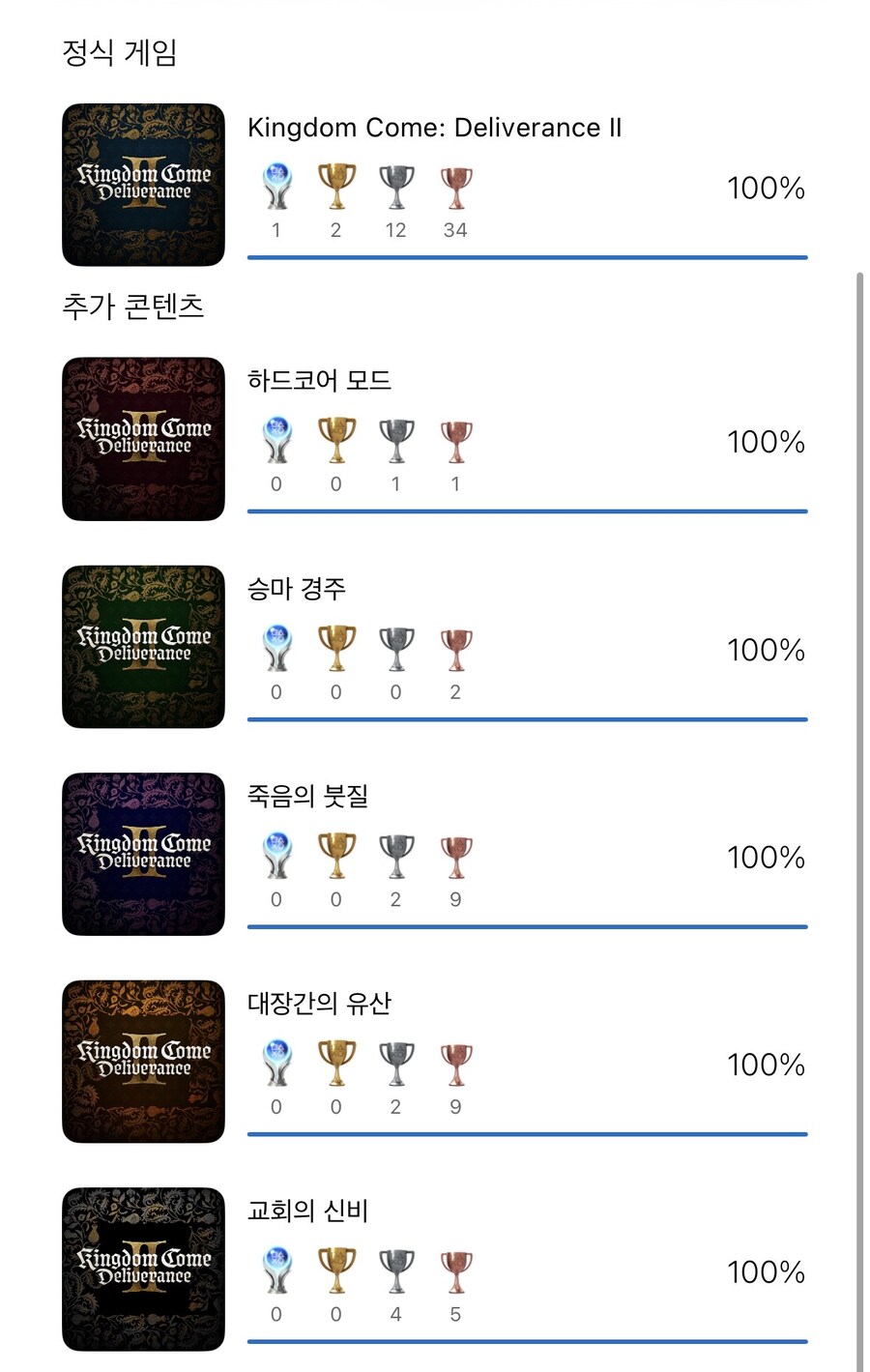Click the 100% label beside 하드코어 모드
Screen dimensions: 870x1372
(766, 442)
